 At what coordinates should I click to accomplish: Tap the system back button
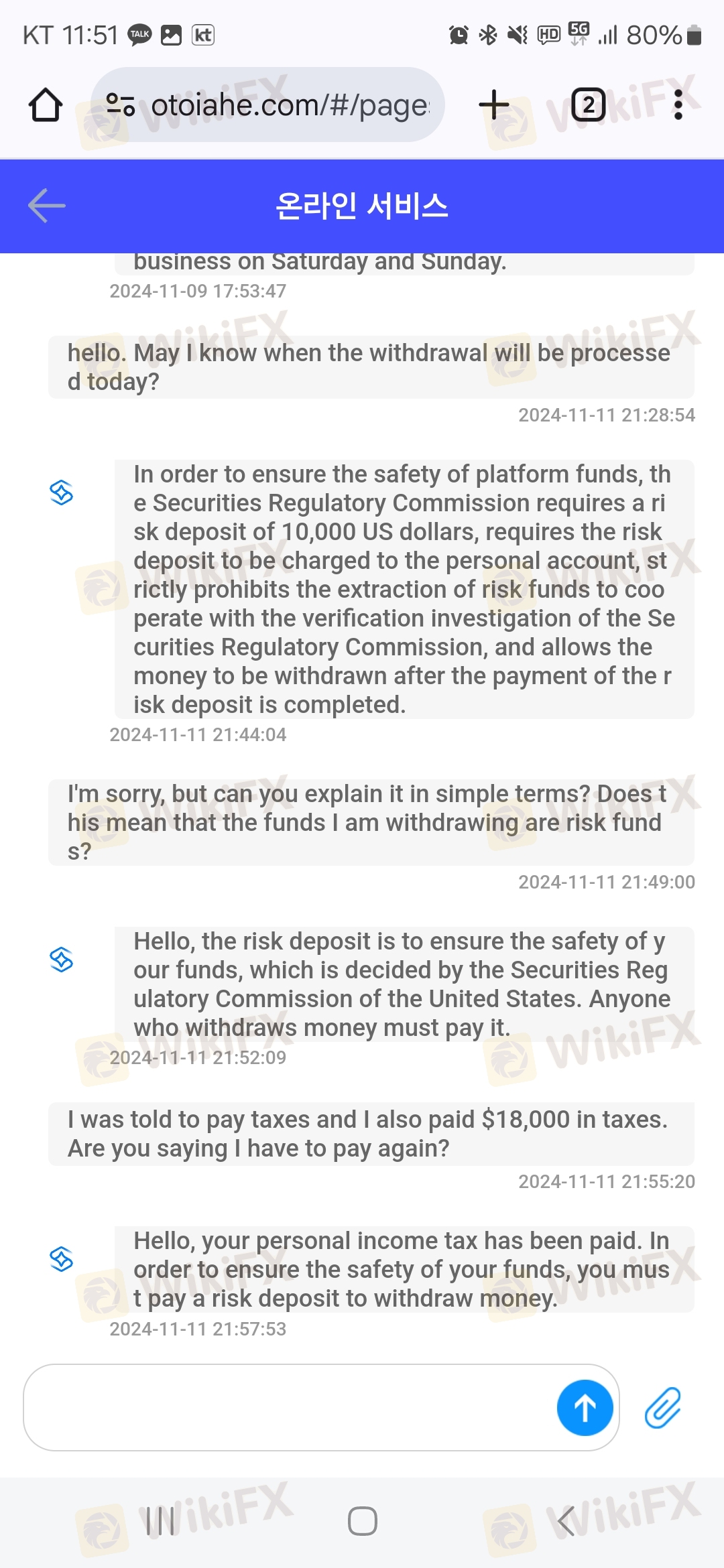point(566,1520)
